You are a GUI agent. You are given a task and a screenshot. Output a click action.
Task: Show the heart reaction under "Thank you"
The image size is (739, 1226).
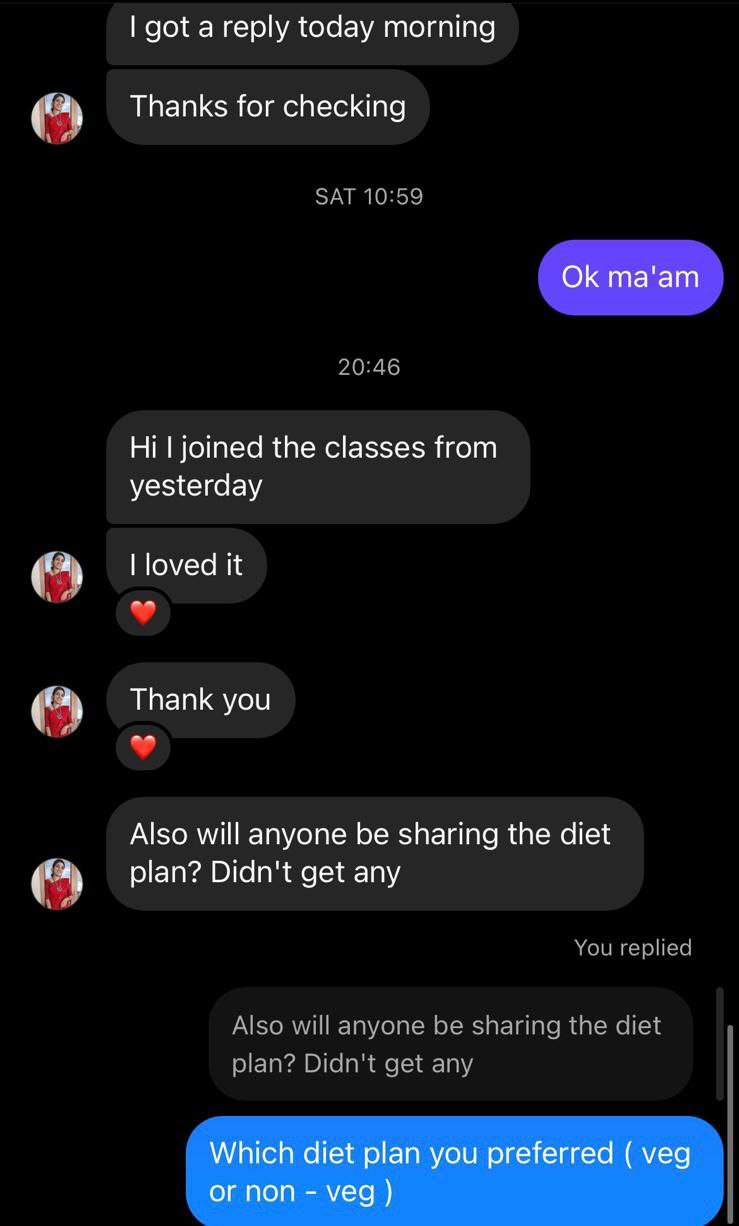click(x=143, y=746)
